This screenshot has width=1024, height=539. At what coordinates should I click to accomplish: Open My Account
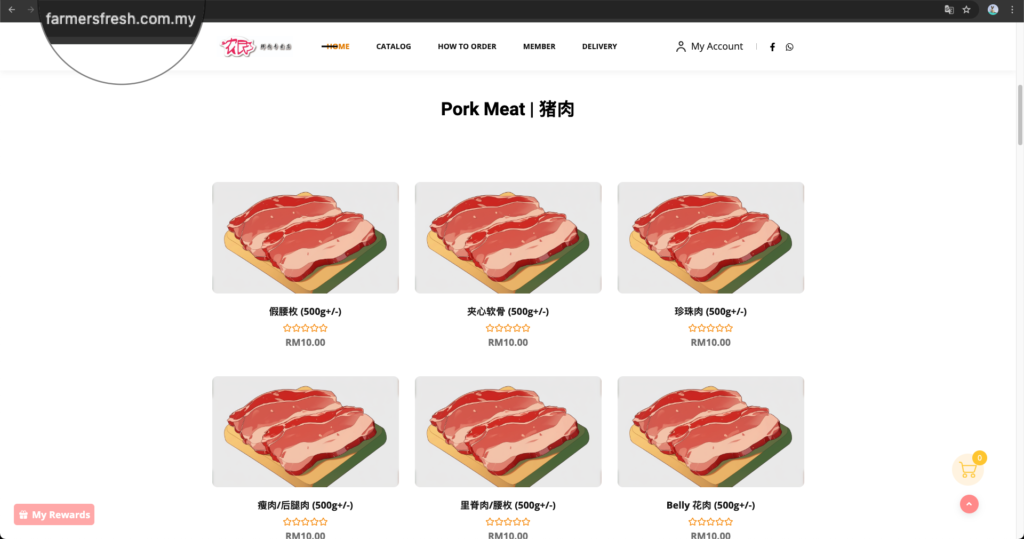pos(709,46)
